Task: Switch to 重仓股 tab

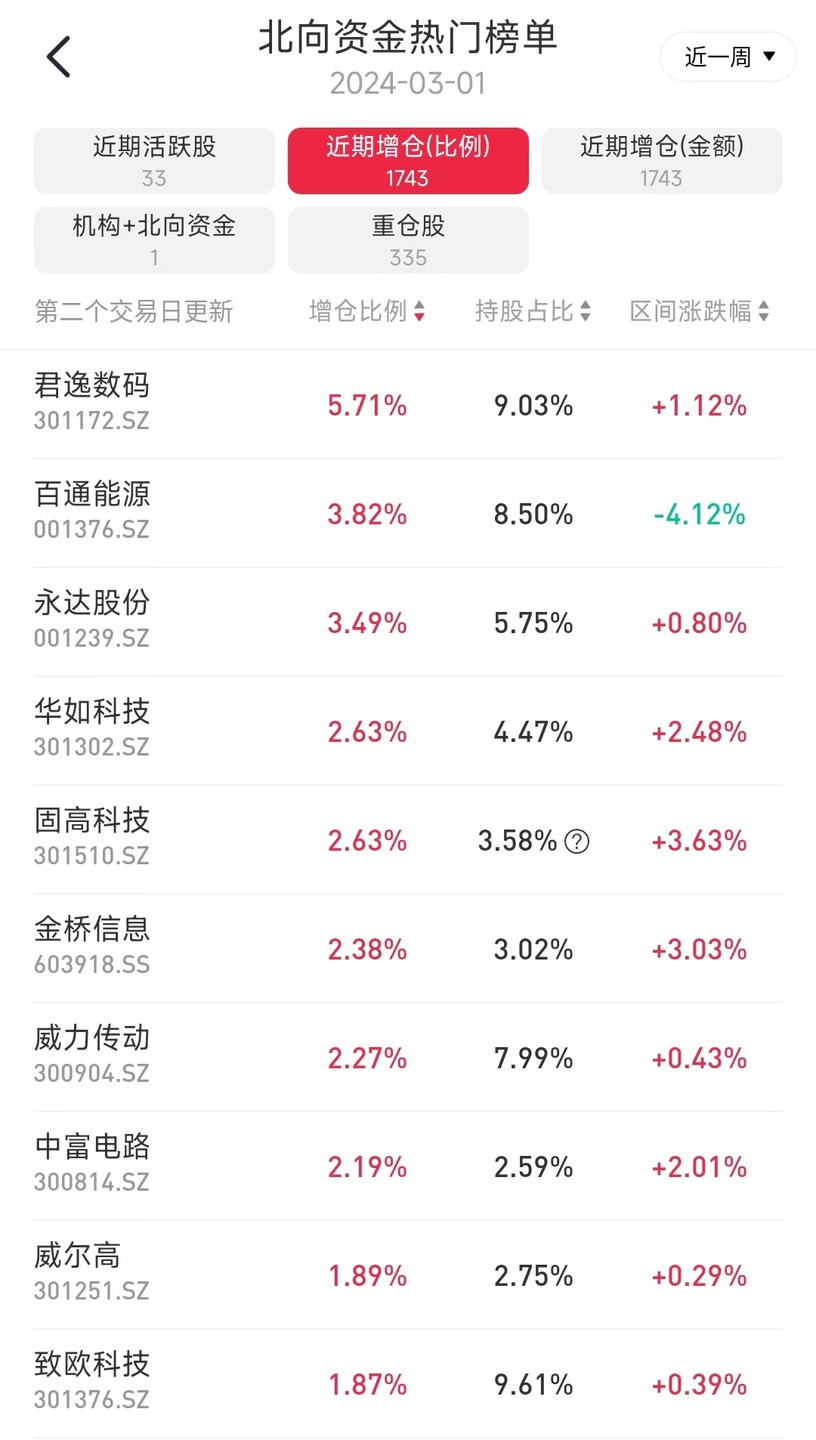Action: (408, 240)
